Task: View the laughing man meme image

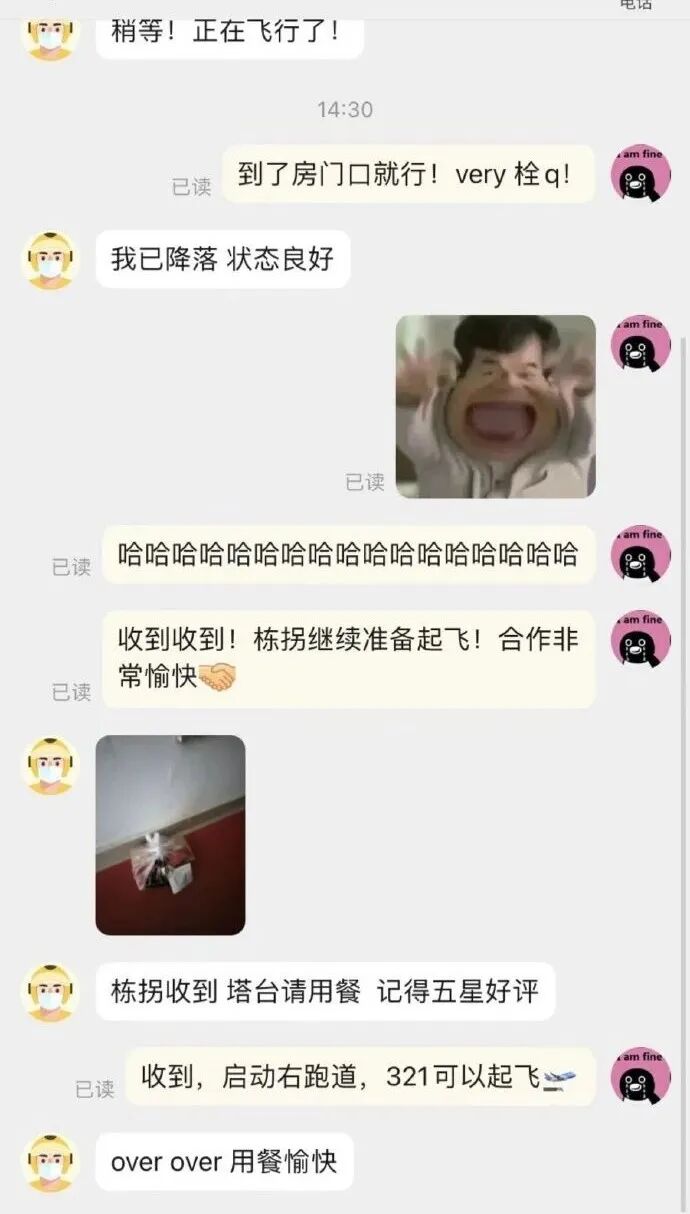Action: 496,407
